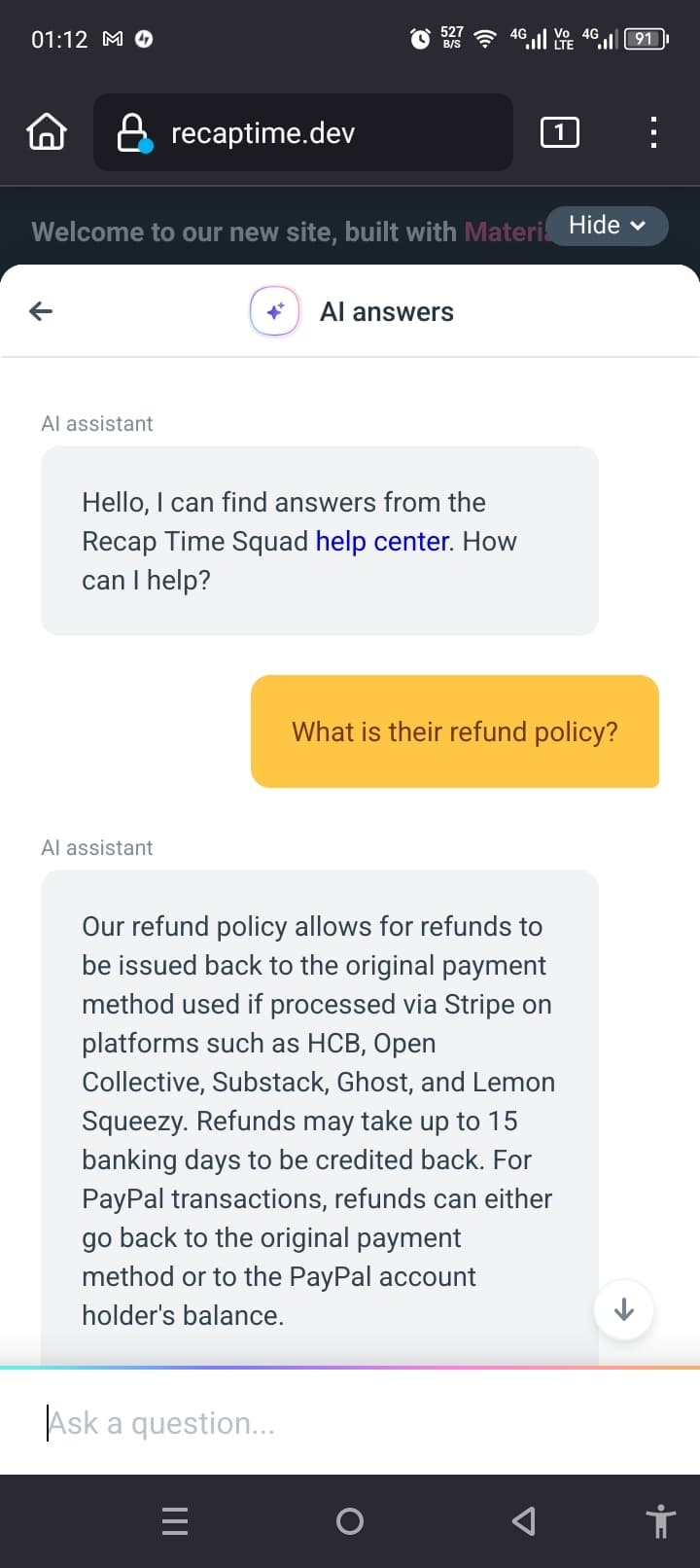700x1568 pixels.
Task: Hide the welcome banner
Action: point(607,226)
